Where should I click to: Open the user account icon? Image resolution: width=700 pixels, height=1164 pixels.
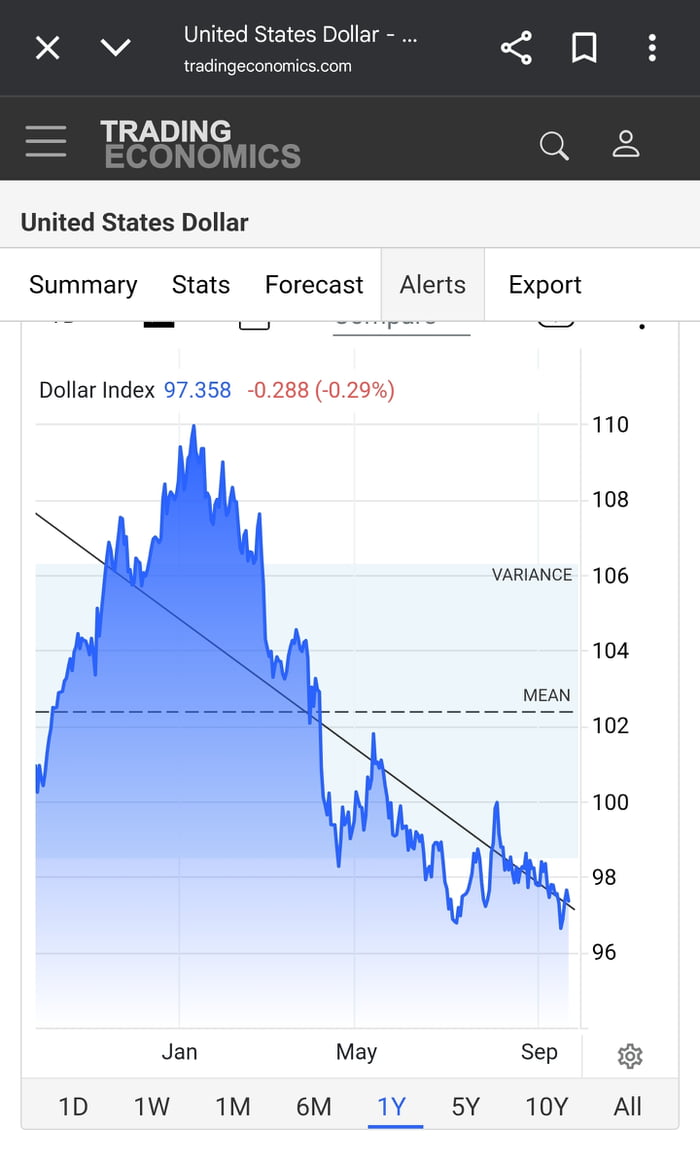pyautogui.click(x=626, y=144)
